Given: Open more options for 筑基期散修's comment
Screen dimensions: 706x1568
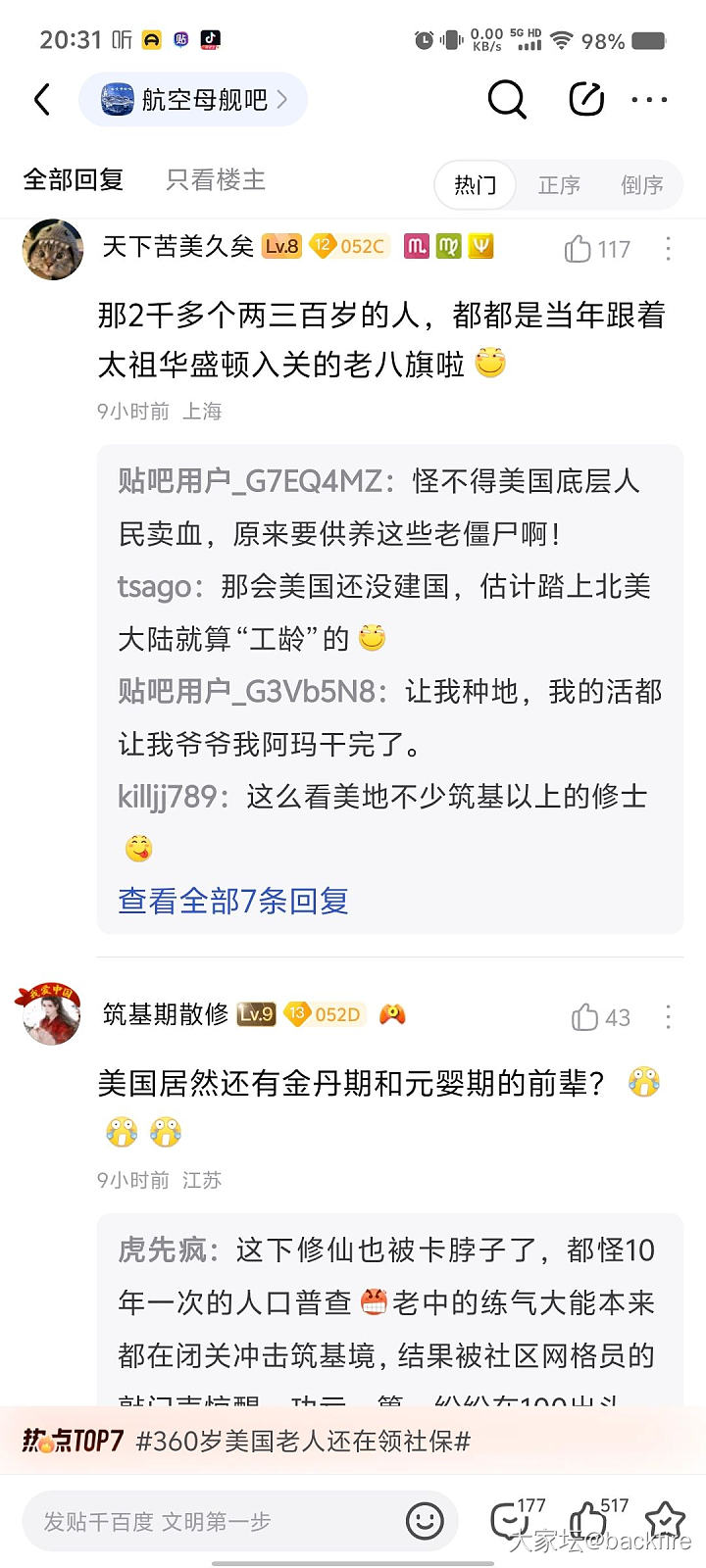Looking at the screenshot, I should (668, 1017).
